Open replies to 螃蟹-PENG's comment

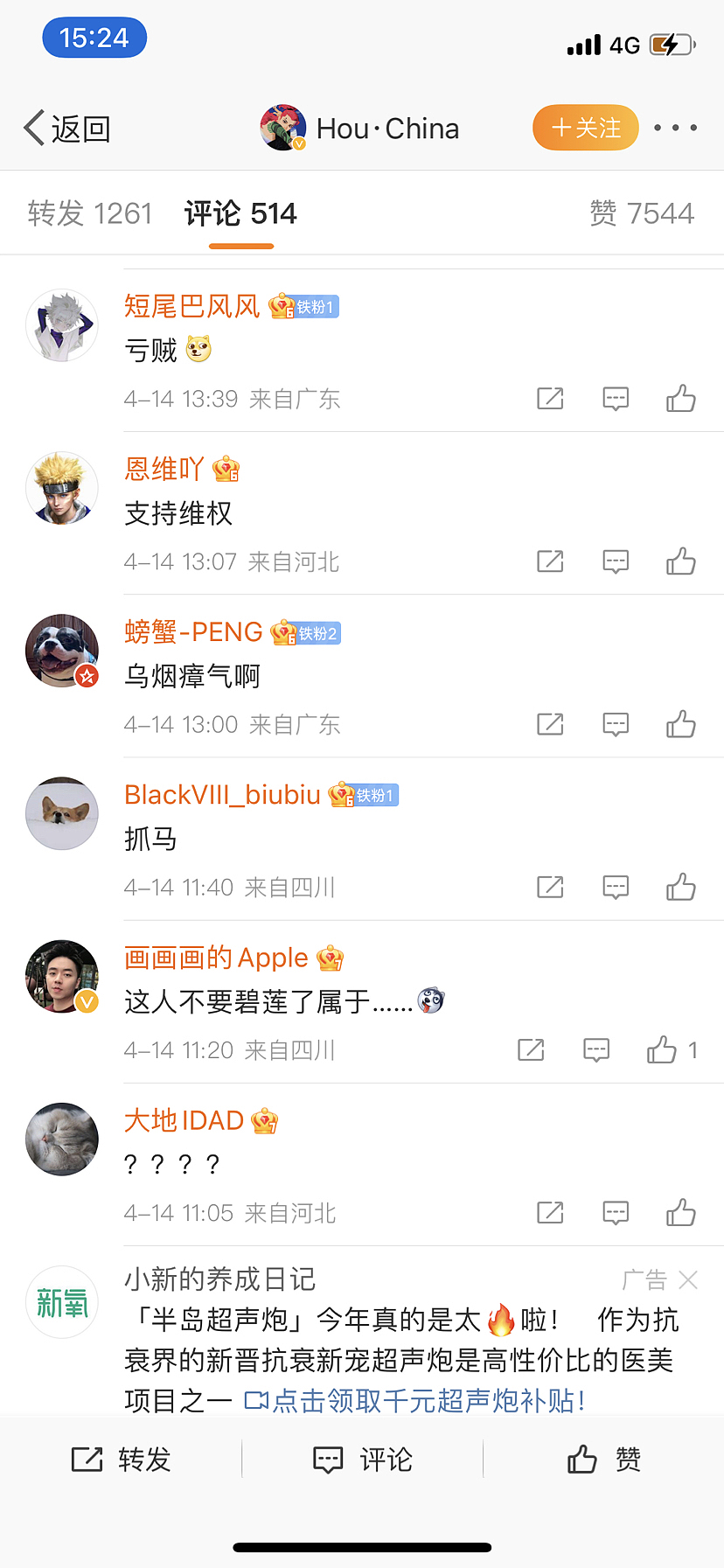coord(616,723)
